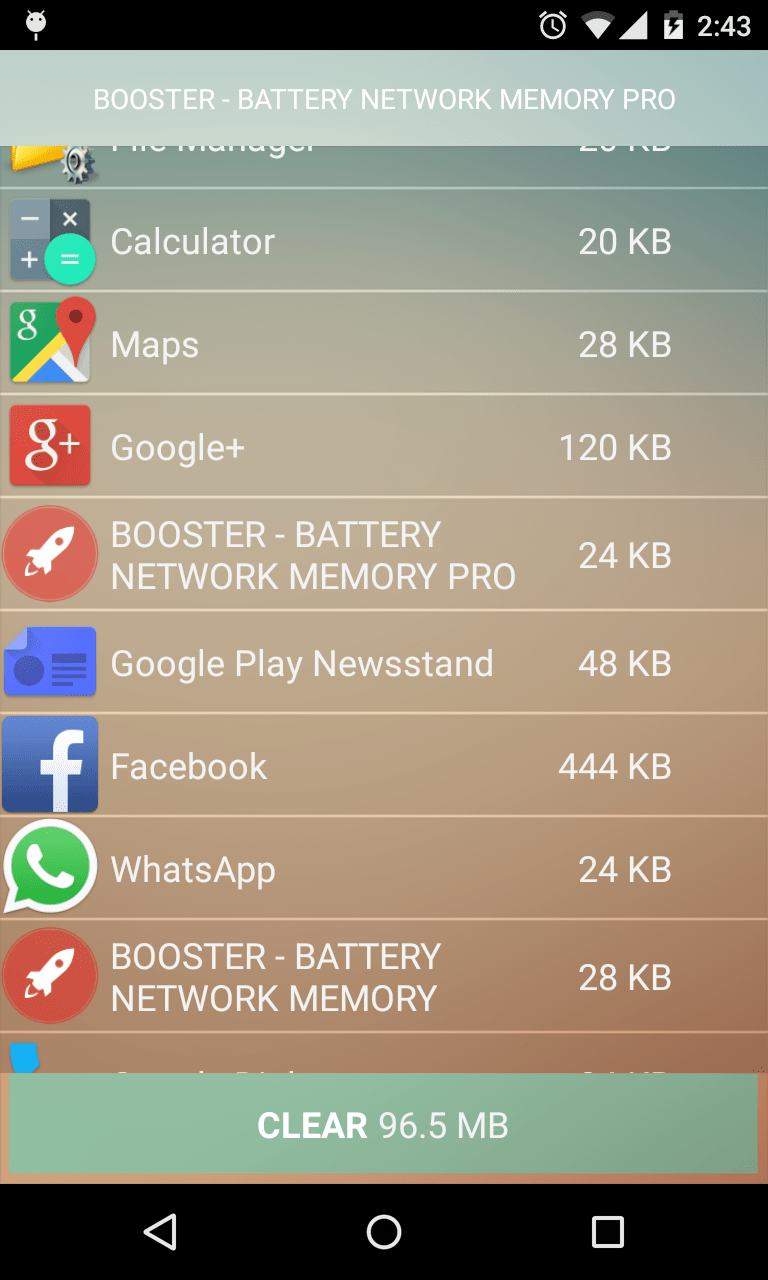The height and width of the screenshot is (1280, 768).
Task: Choose the Google+ list item
Action: point(384,446)
